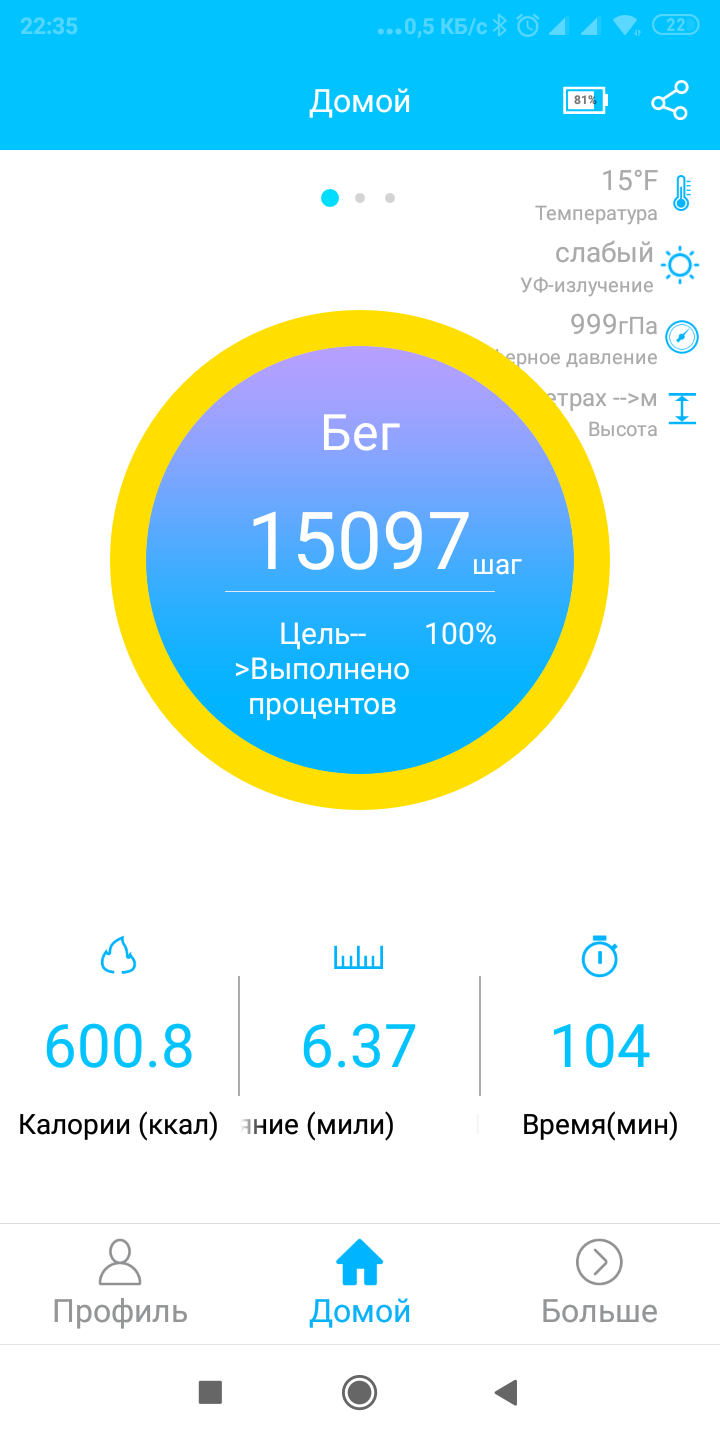Viewport: 720px width, 1440px height.
Task: Open the Профиль tab
Action: click(x=120, y=1283)
